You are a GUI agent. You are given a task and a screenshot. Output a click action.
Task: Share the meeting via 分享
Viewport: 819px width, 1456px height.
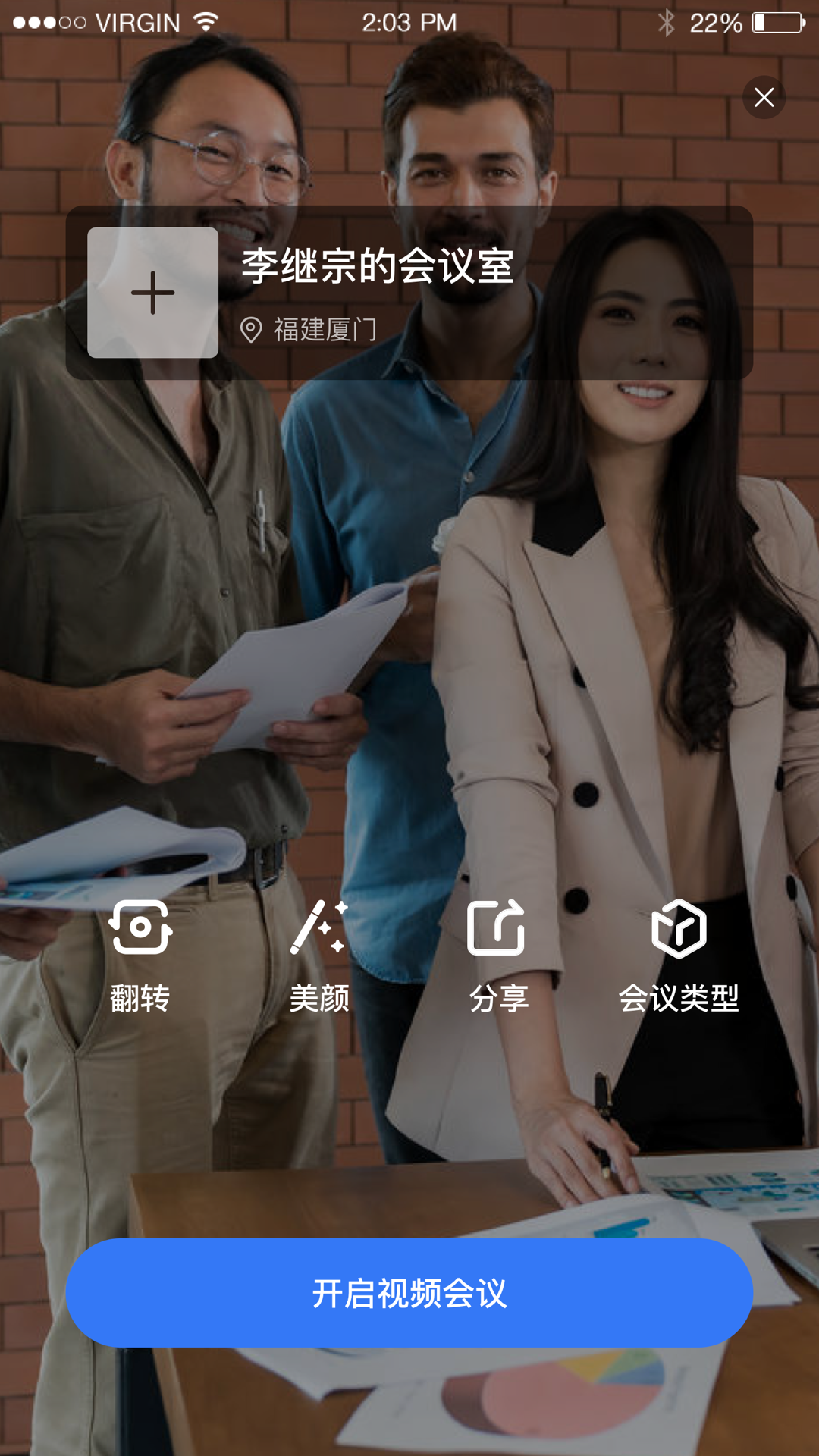point(497,954)
